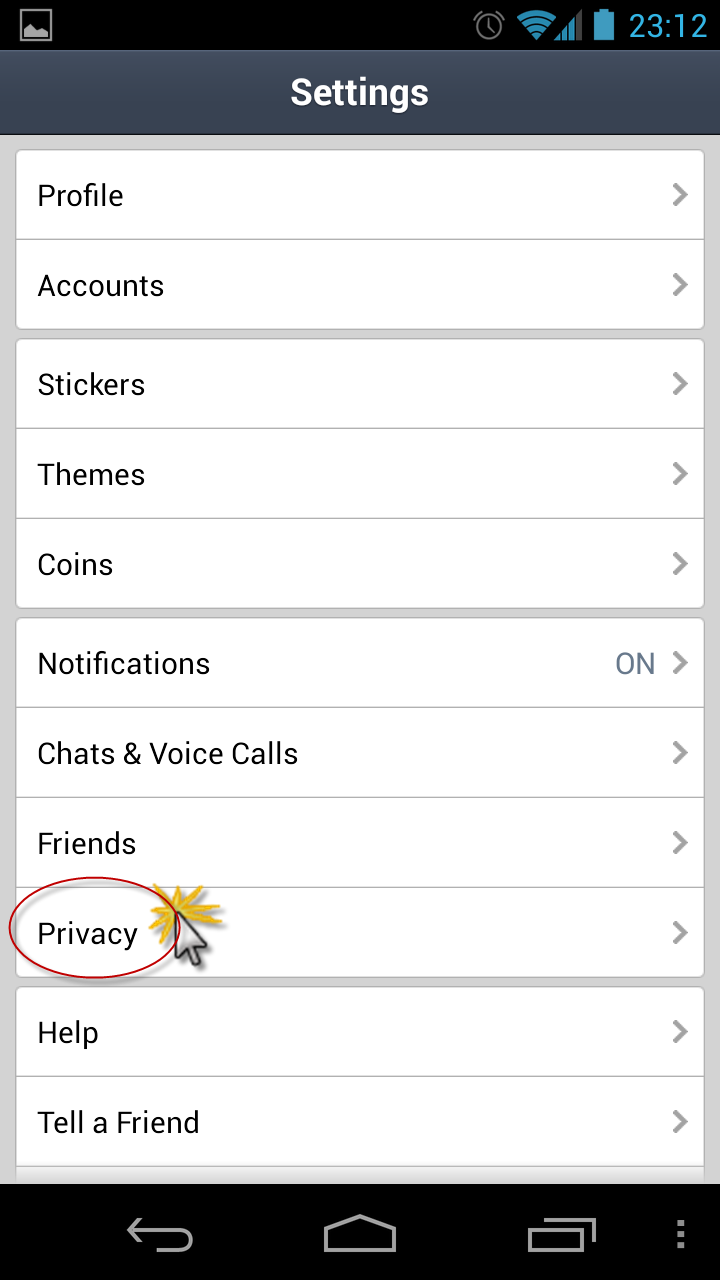This screenshot has width=720, height=1280.
Task: Open Accounts settings
Action: click(x=360, y=285)
